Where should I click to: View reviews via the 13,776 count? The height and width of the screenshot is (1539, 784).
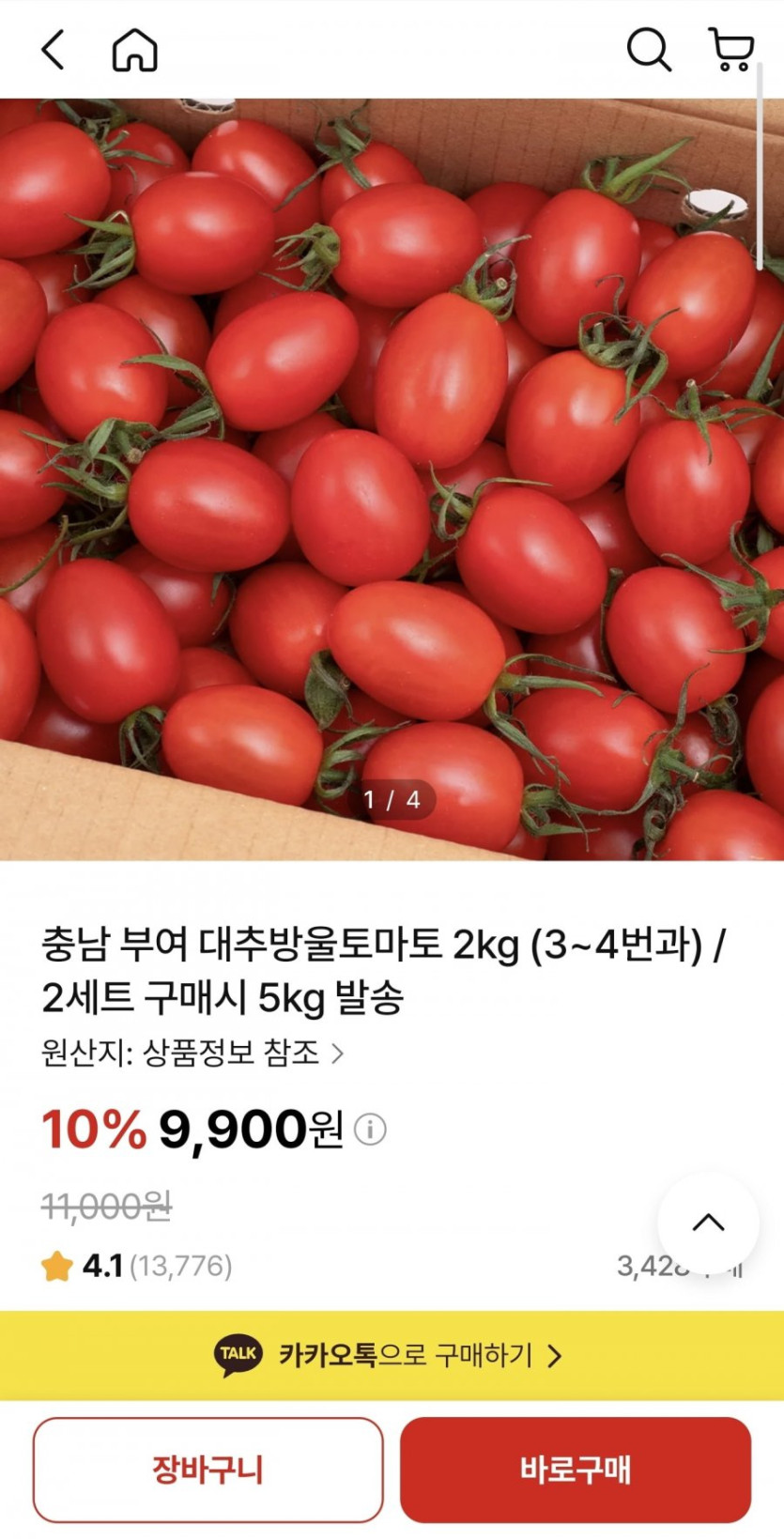pos(183,1265)
